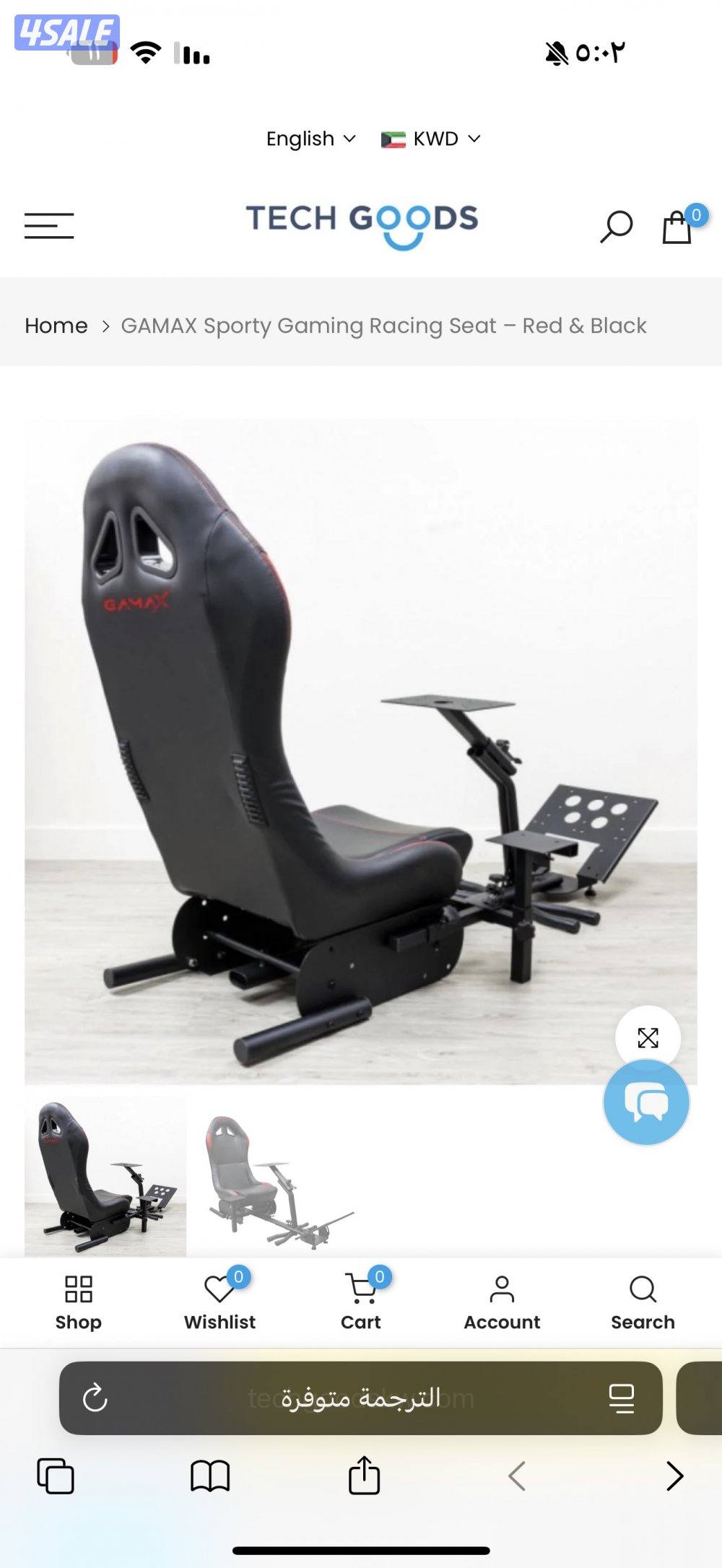The height and width of the screenshot is (1568, 722).
Task: Expand product image to fullscreen
Action: [648, 1037]
